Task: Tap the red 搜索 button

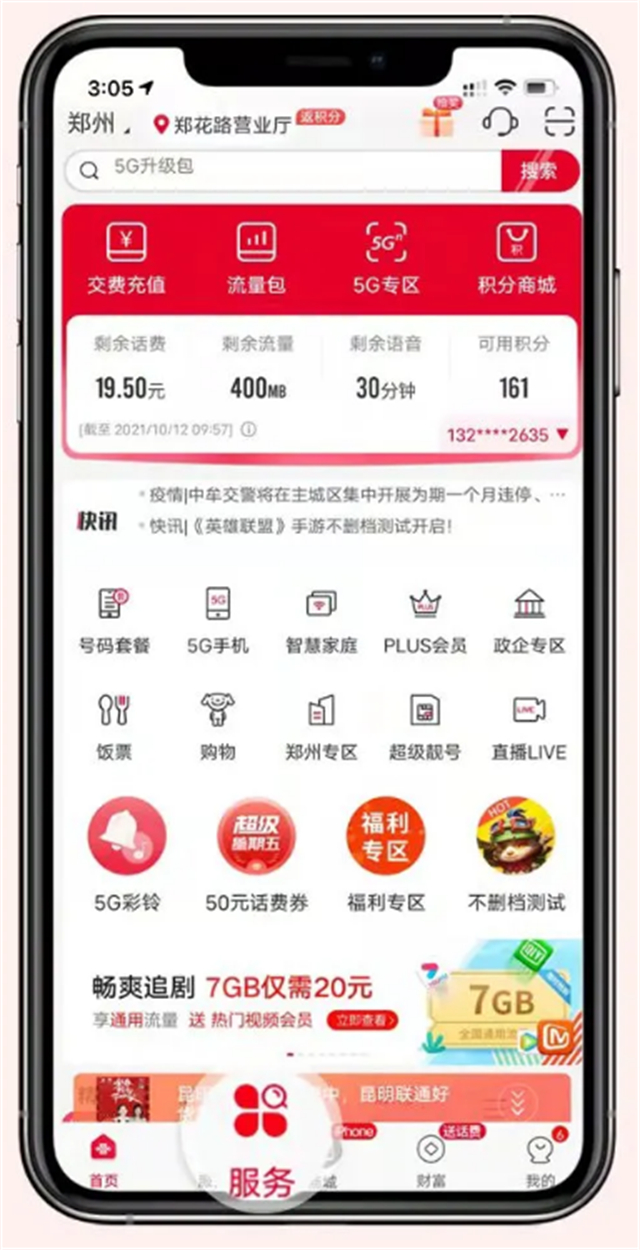Action: point(539,170)
